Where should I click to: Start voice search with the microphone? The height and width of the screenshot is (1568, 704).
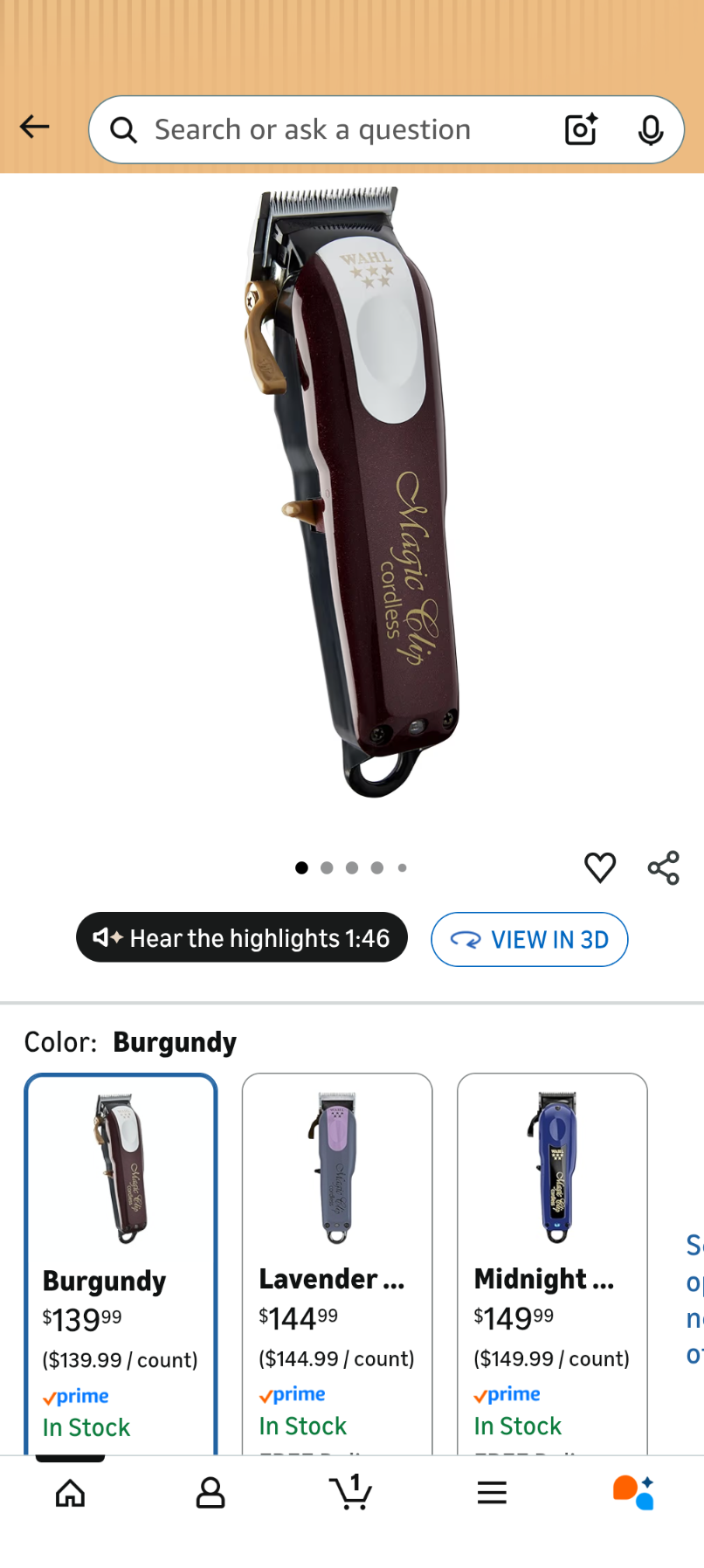pos(650,130)
